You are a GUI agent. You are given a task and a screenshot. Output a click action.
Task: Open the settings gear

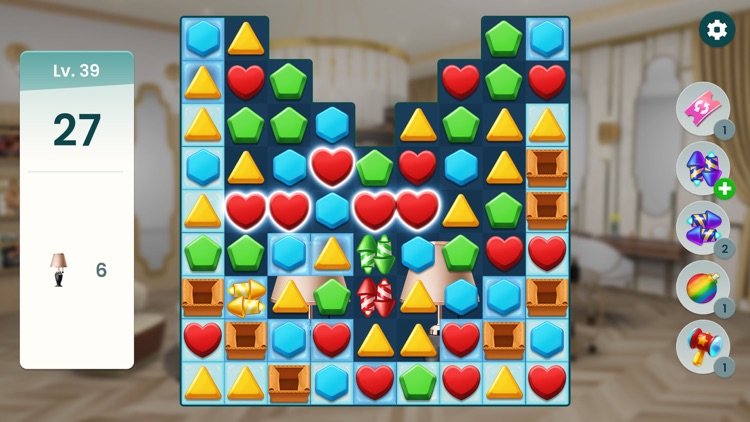pyautogui.click(x=716, y=30)
